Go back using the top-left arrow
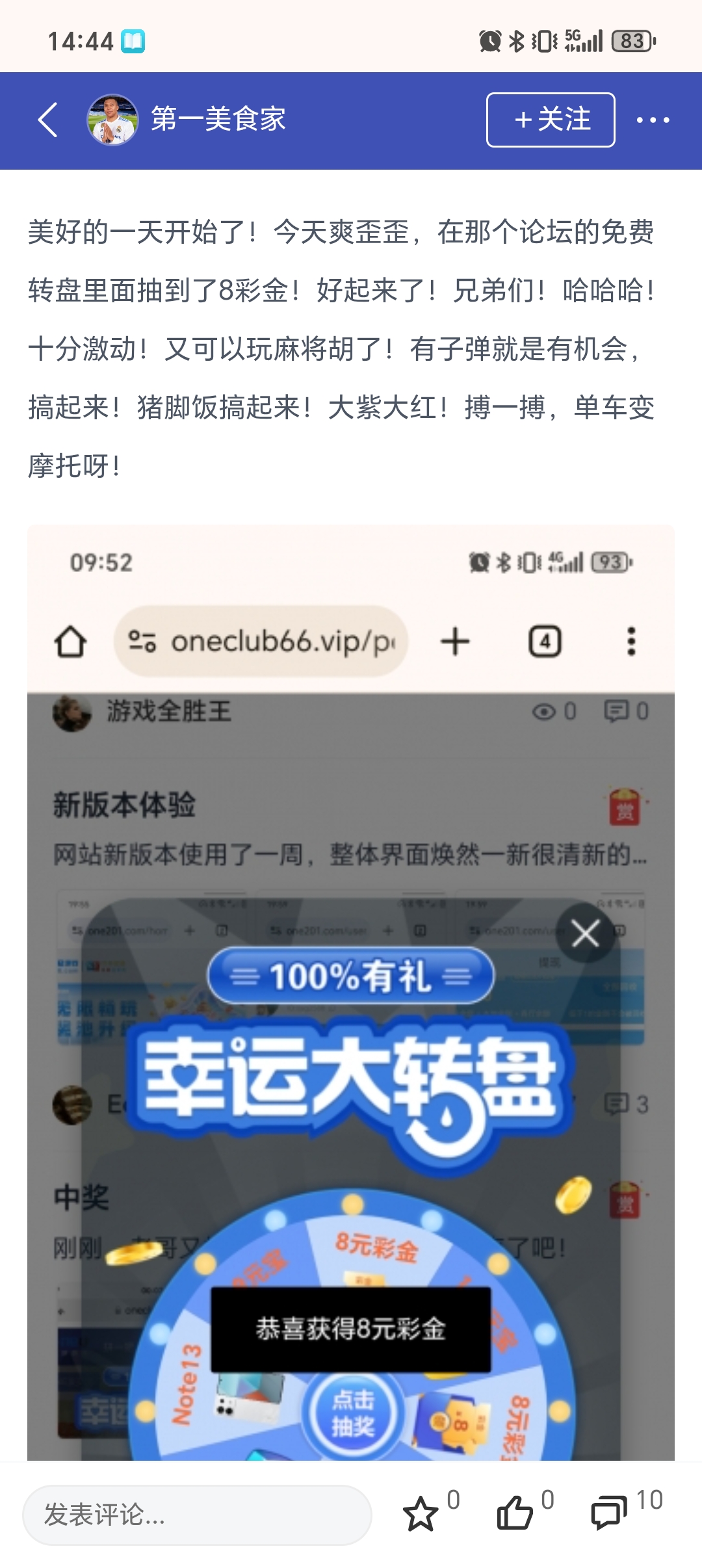The image size is (702, 1568). (48, 120)
